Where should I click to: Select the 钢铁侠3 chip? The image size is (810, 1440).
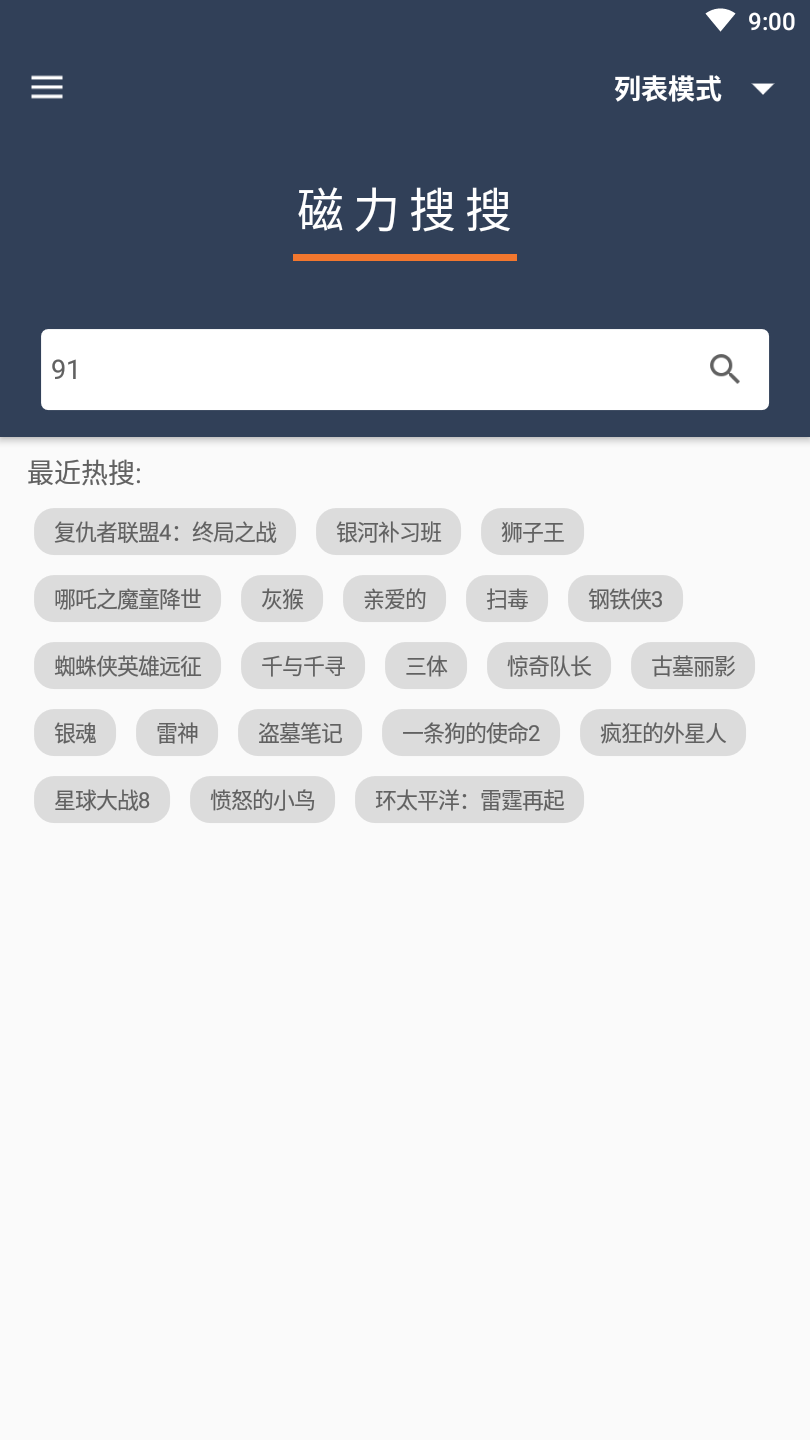click(x=625, y=599)
